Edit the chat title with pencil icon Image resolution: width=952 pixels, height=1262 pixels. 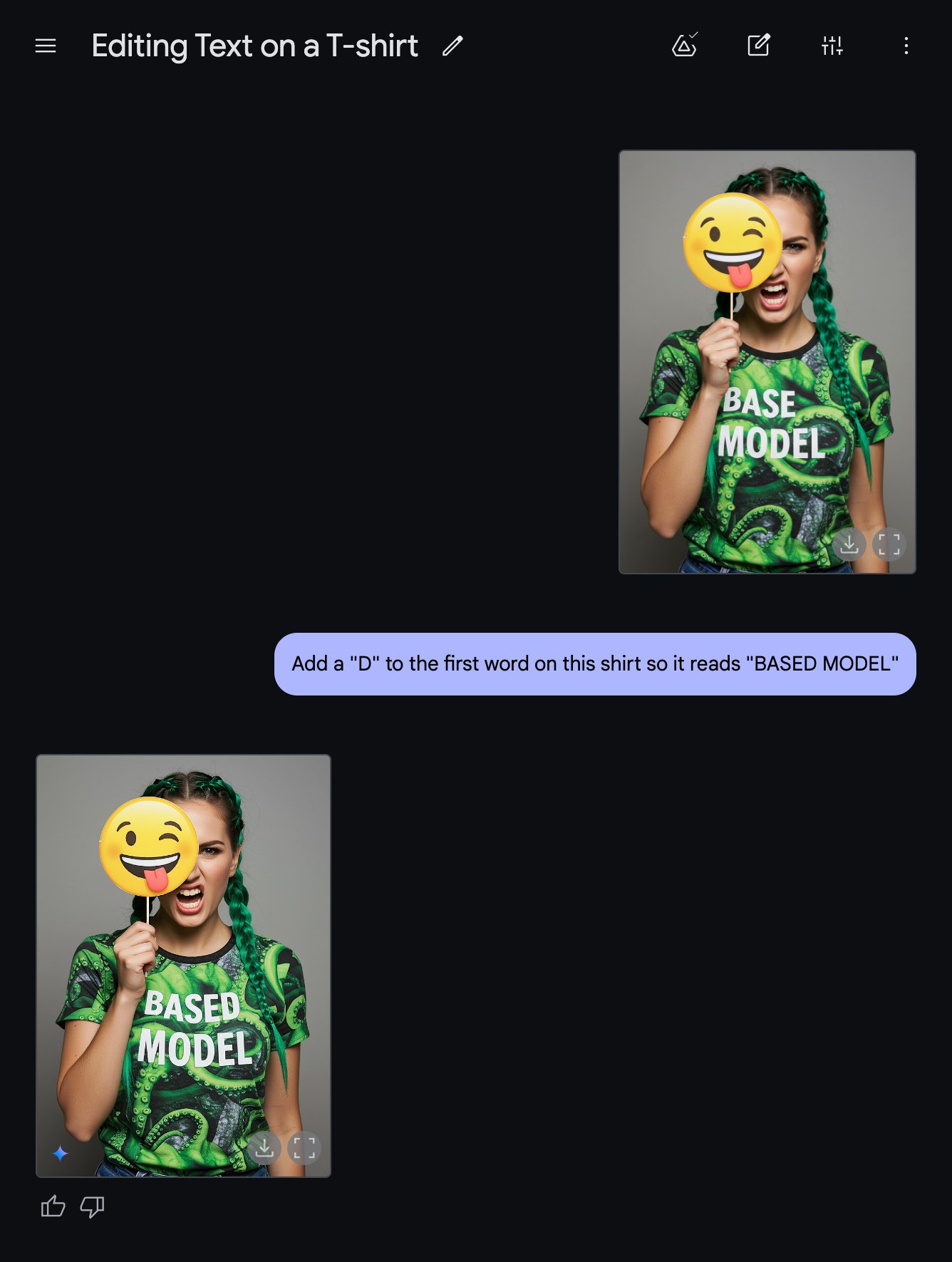click(x=452, y=46)
